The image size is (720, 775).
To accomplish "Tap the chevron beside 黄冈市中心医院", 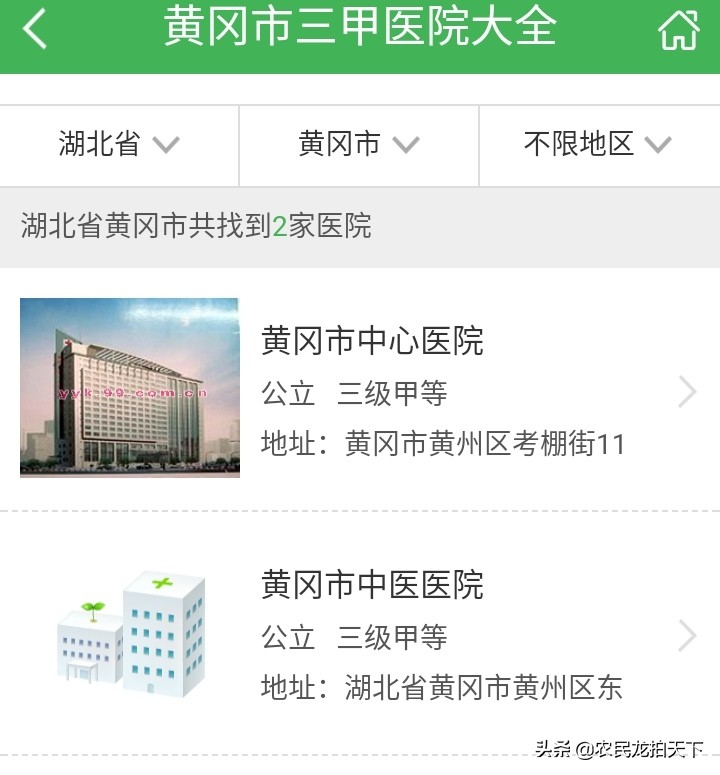I will click(687, 393).
